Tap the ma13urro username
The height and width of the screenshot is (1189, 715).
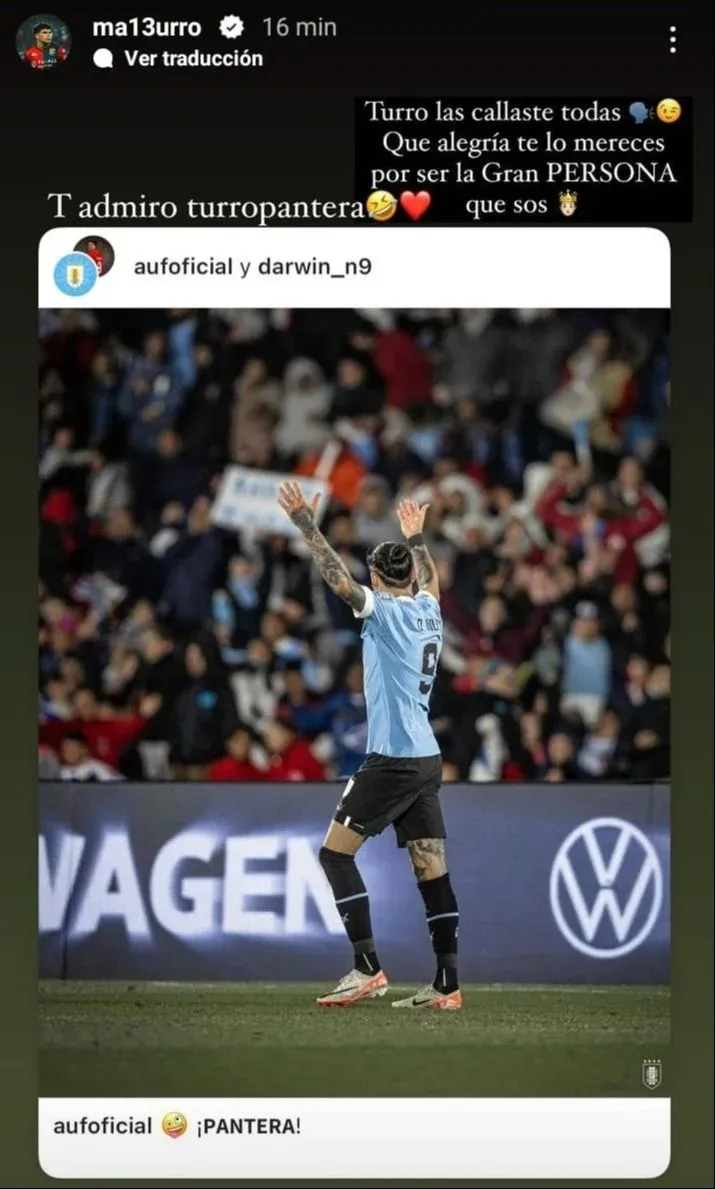146,27
